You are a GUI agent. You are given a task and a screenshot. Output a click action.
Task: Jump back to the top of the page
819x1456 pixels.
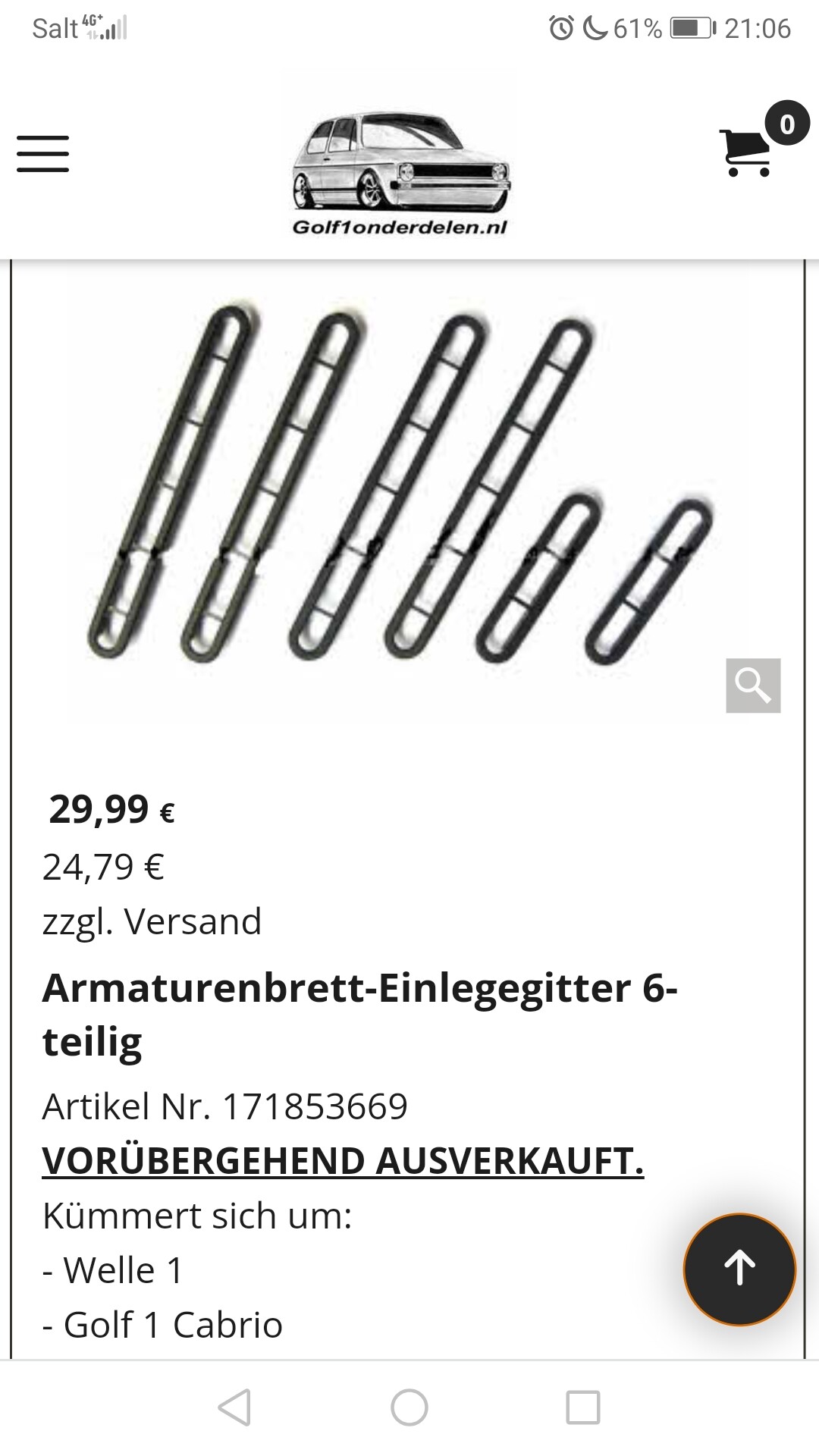(739, 1269)
